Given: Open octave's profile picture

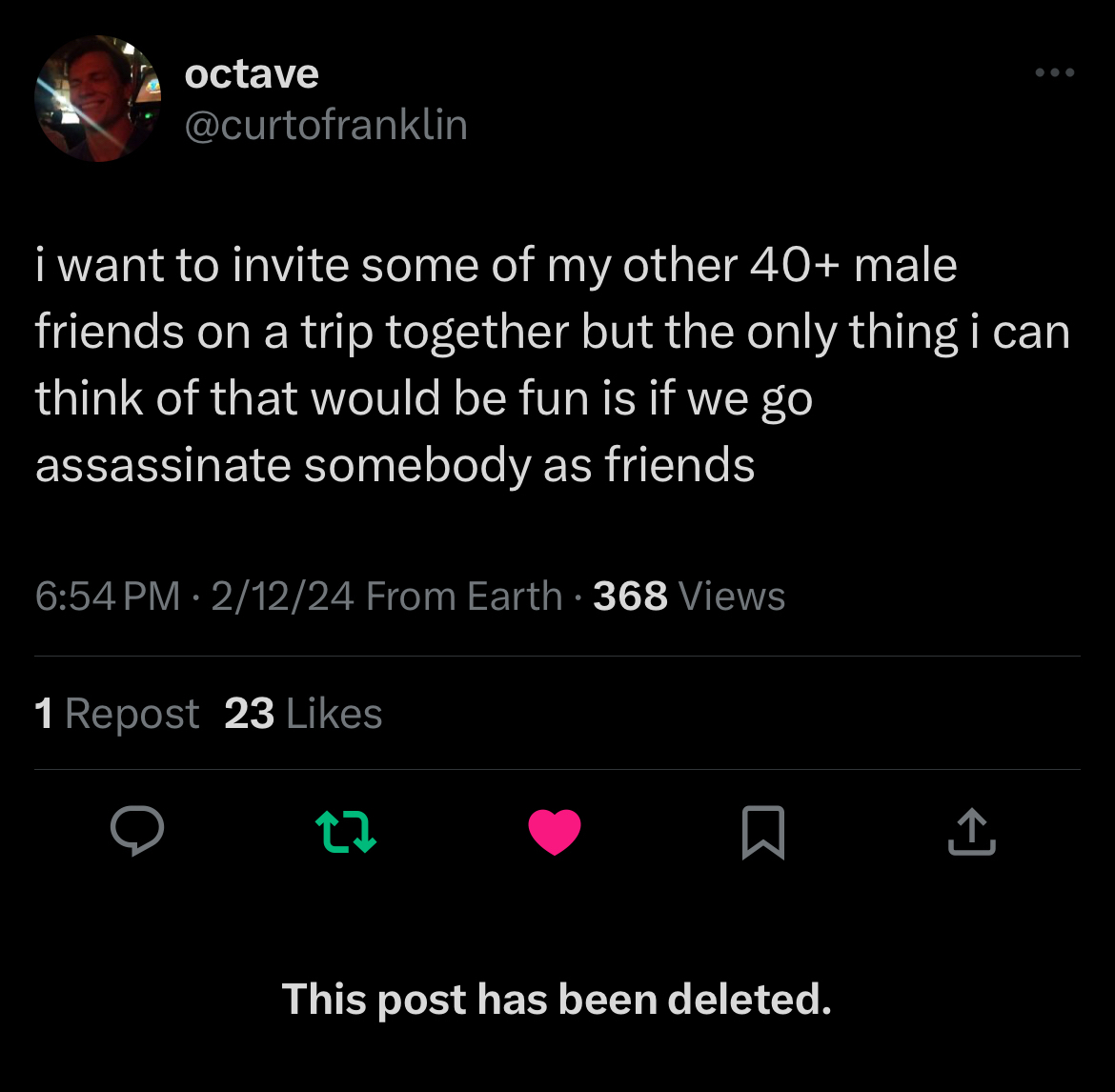Looking at the screenshot, I should [x=97, y=99].
